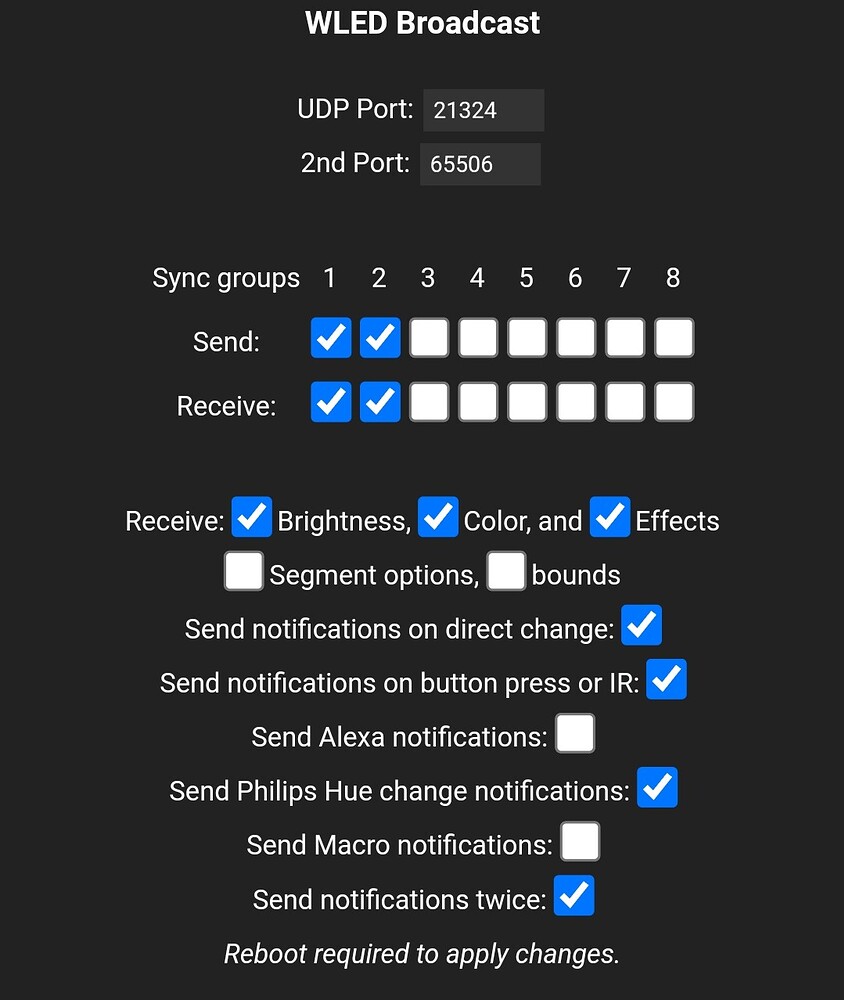Click the UDP Port input field
The width and height of the screenshot is (844, 1000).
(x=483, y=109)
